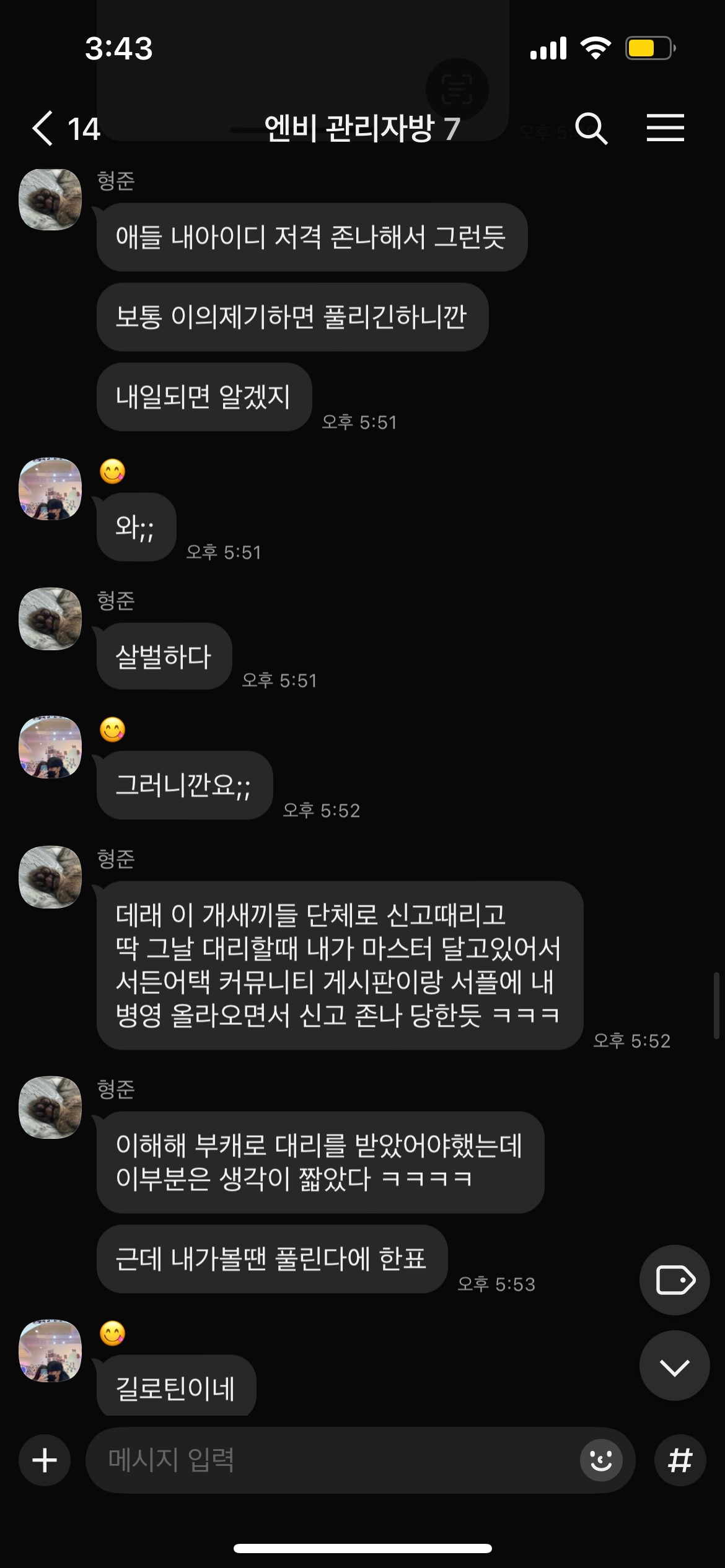The image size is (725, 1568).
Task: Search within this chat room
Action: coord(591,129)
